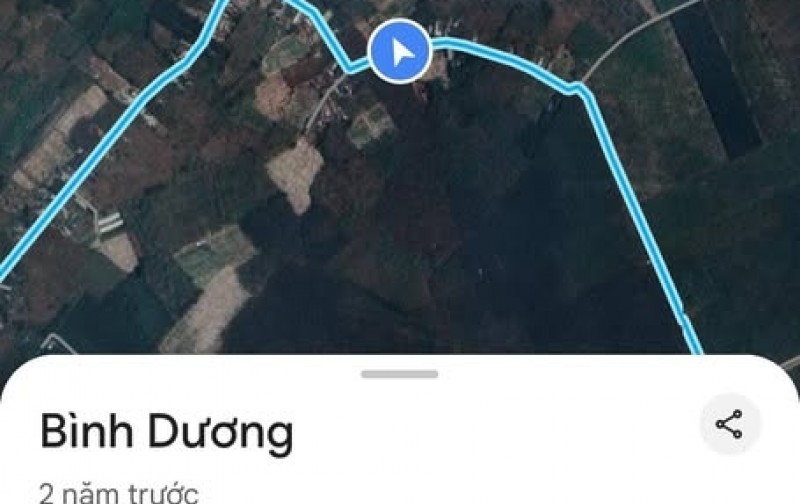Viewport: 800px width, 504px height.
Task: Share the Bình Dương location
Action: 729,424
